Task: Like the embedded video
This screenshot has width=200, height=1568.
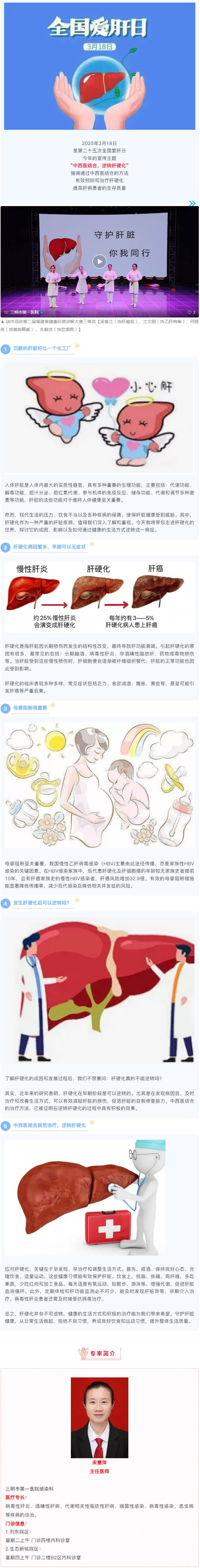Action: 190,312
